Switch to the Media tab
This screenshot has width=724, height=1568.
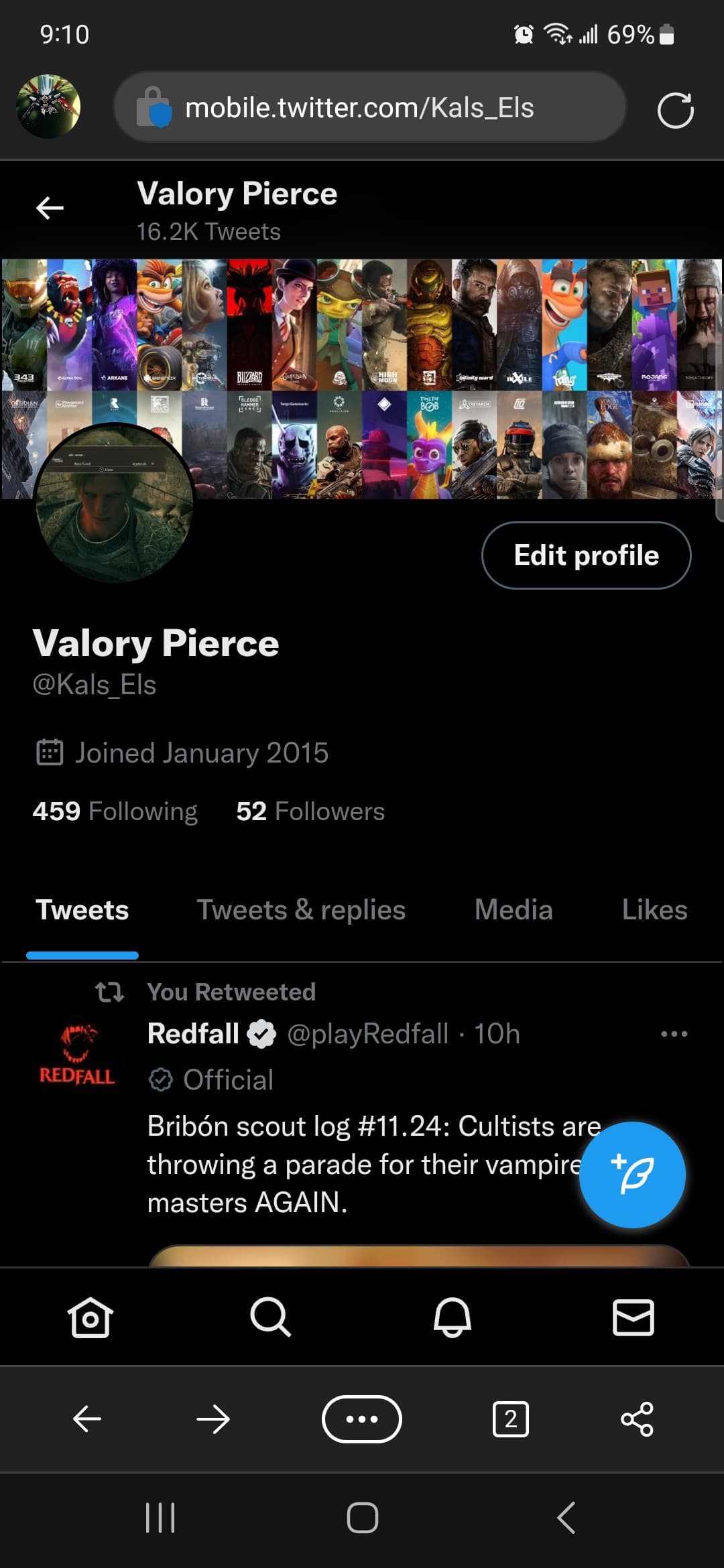(x=514, y=910)
